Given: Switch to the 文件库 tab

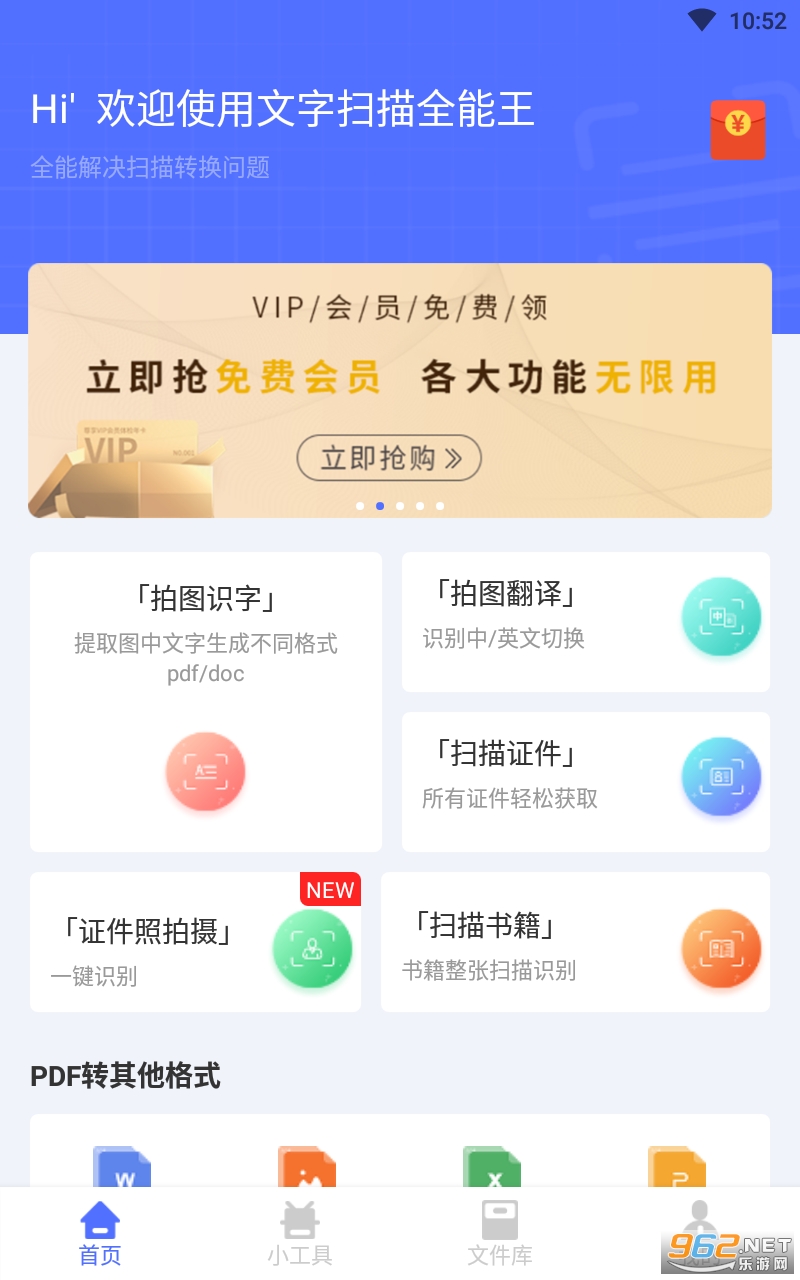Looking at the screenshot, I should pyautogui.click(x=500, y=1234).
